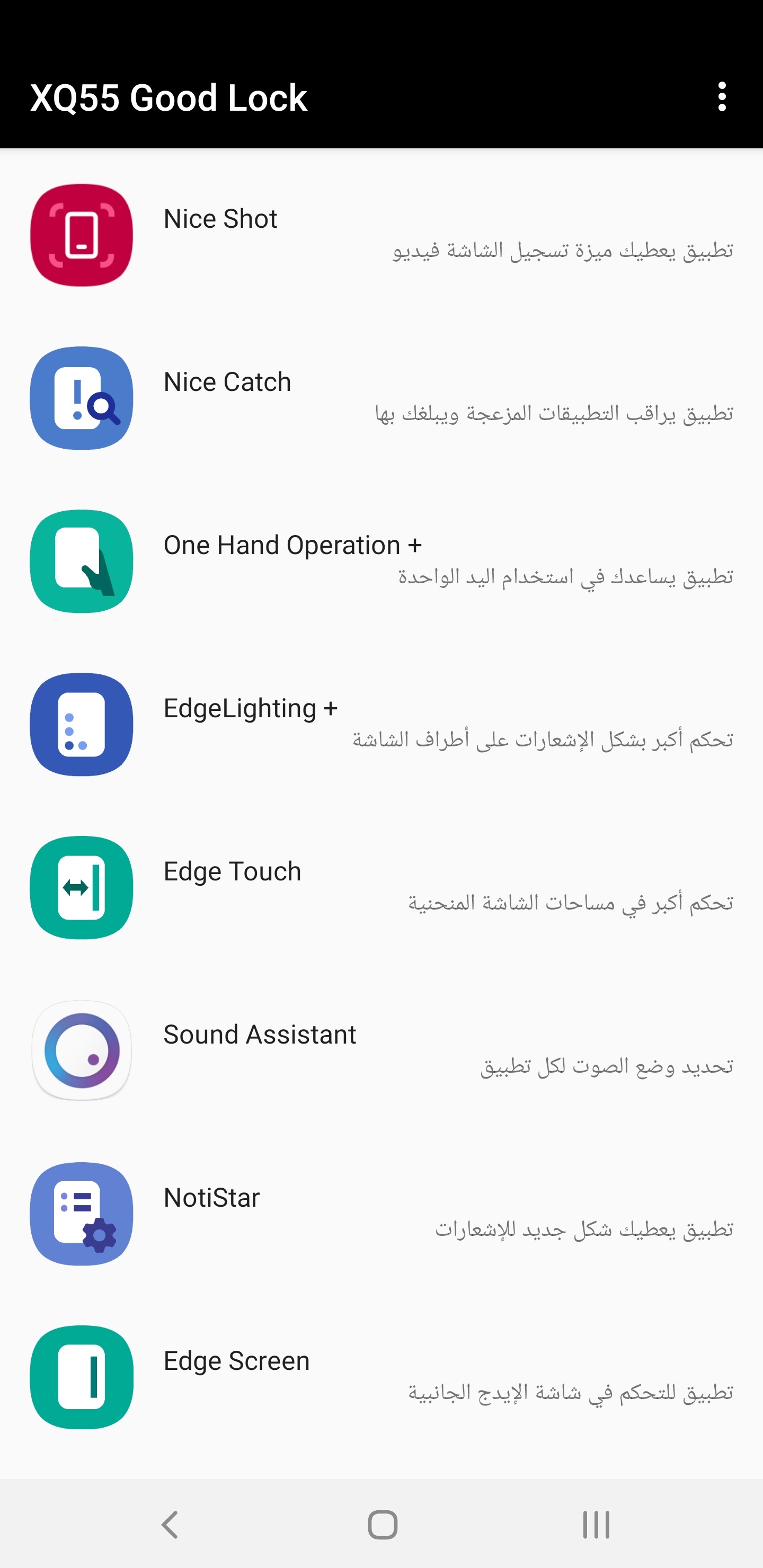Open the NotiStar entry
The image size is (763, 1568).
tap(381, 1214)
